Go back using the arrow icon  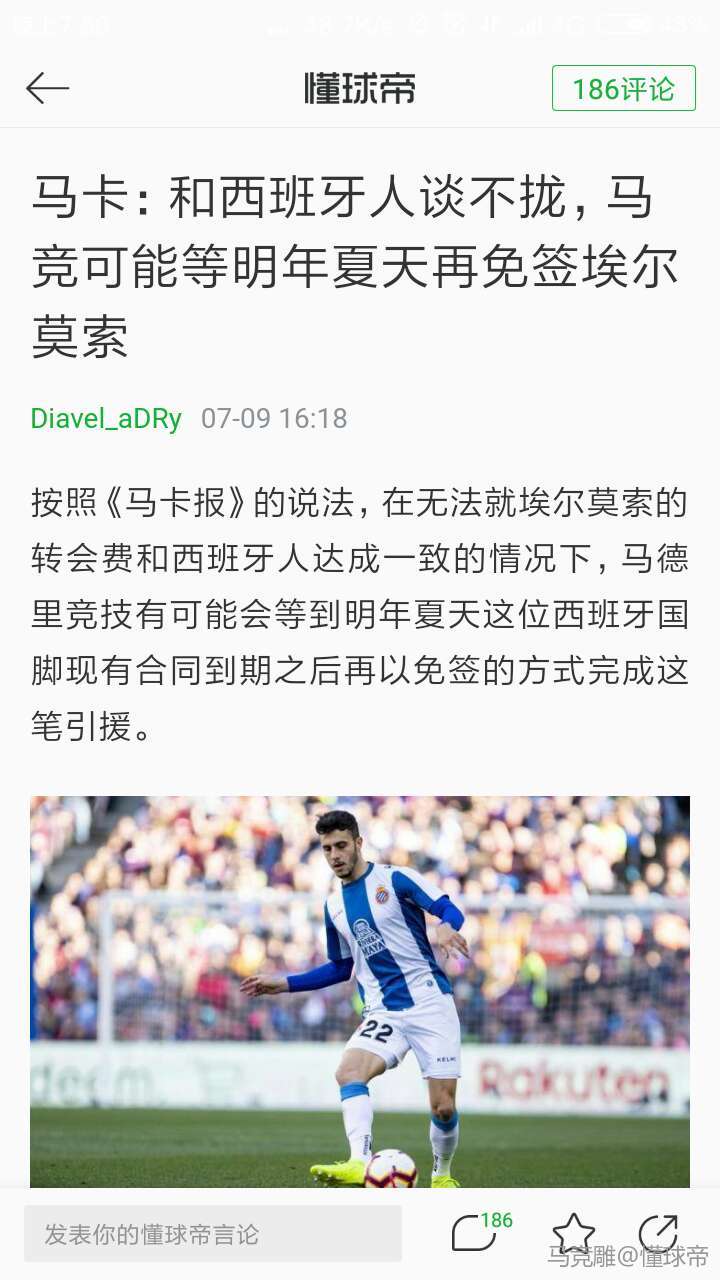pyautogui.click(x=47, y=89)
